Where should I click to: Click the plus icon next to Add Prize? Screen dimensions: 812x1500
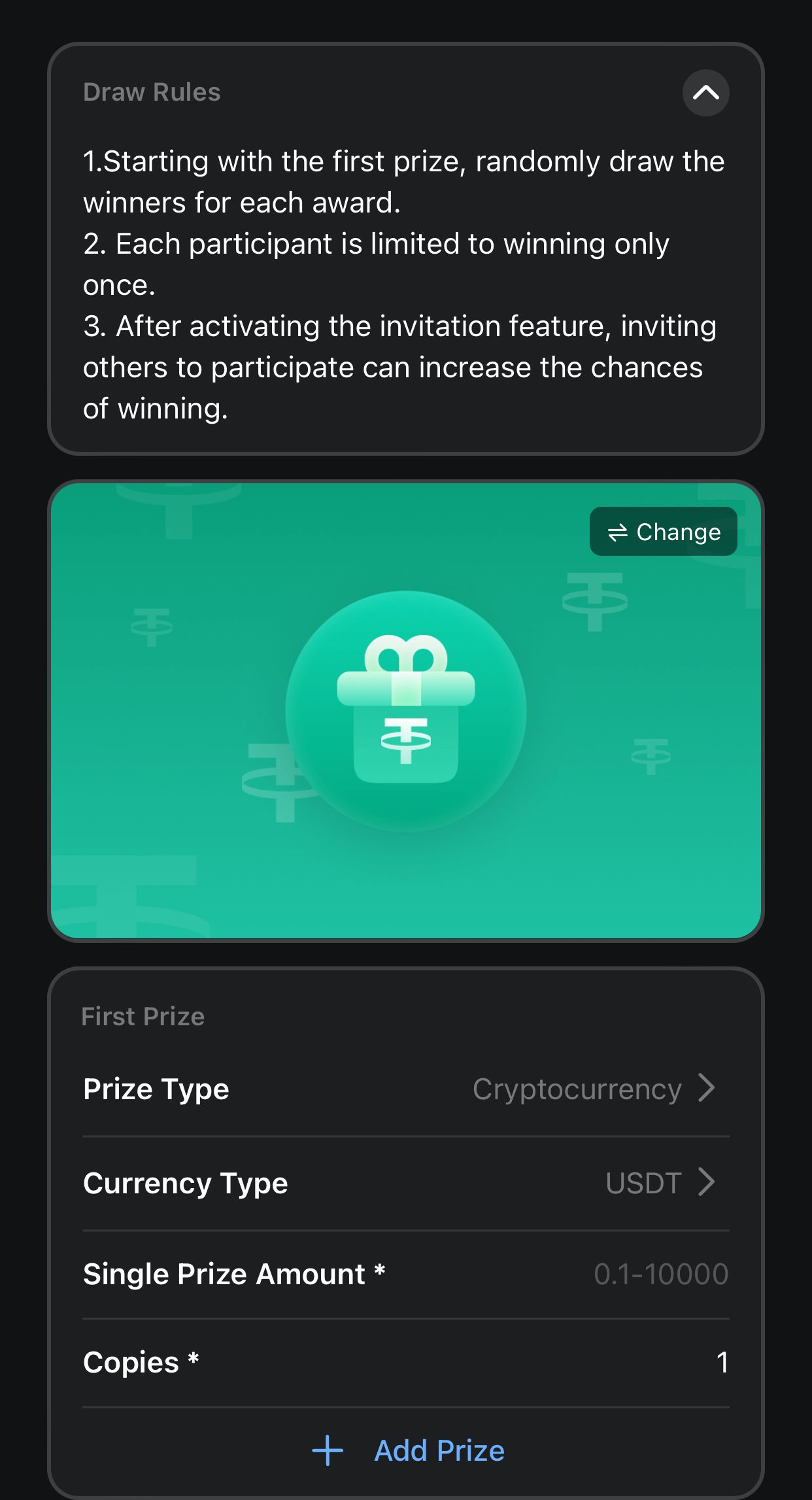[x=327, y=1450]
